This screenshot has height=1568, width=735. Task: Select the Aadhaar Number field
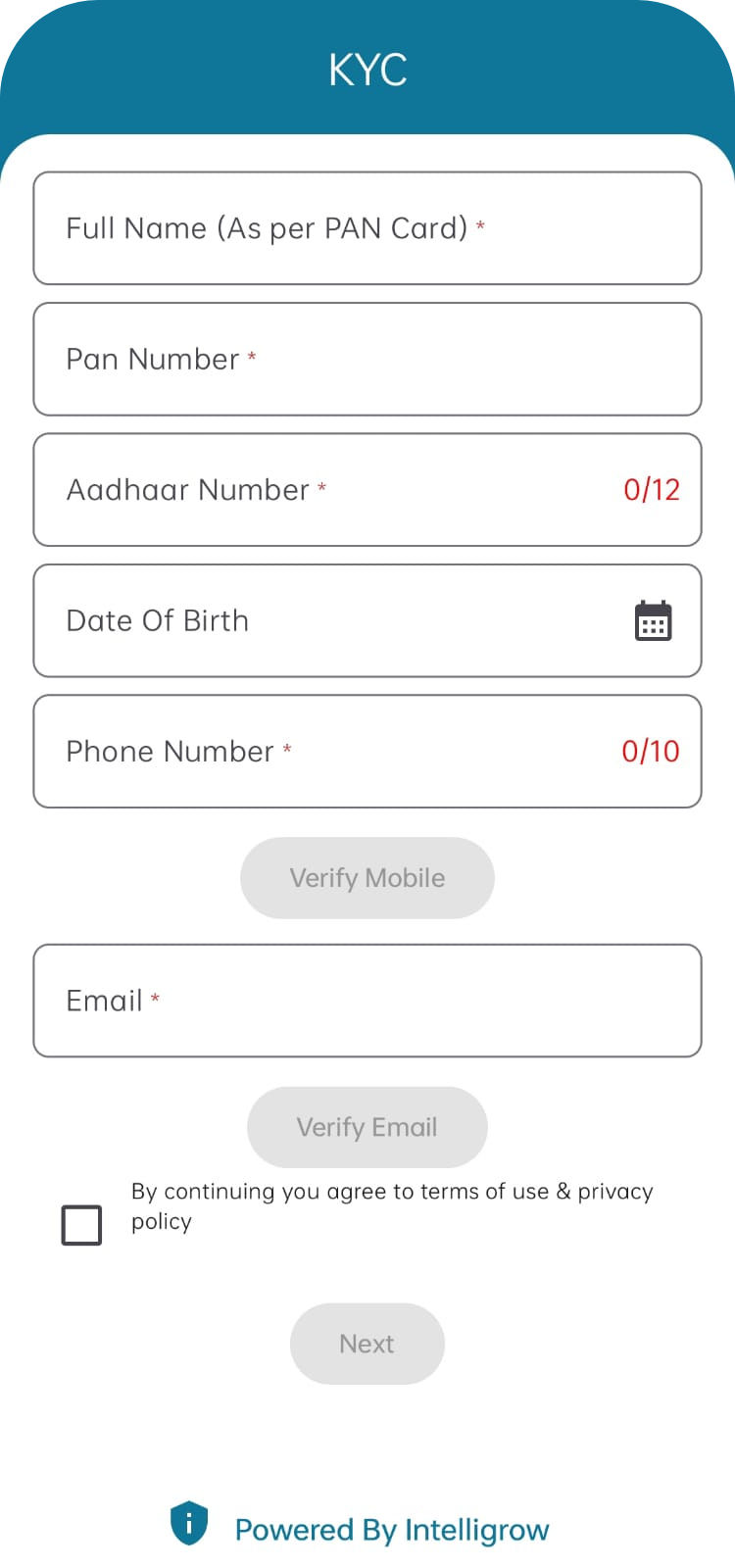click(367, 490)
